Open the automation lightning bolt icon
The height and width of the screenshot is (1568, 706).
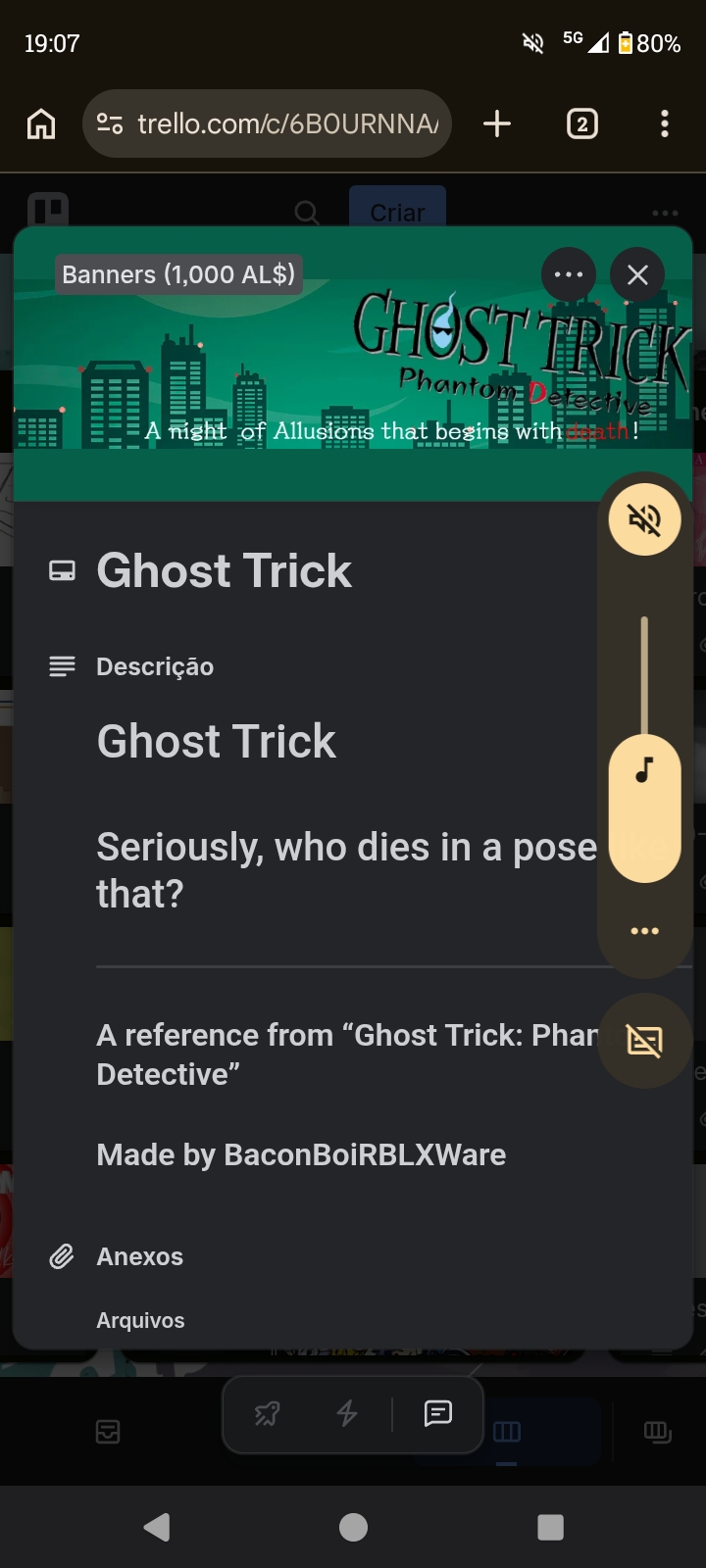coord(347,1413)
